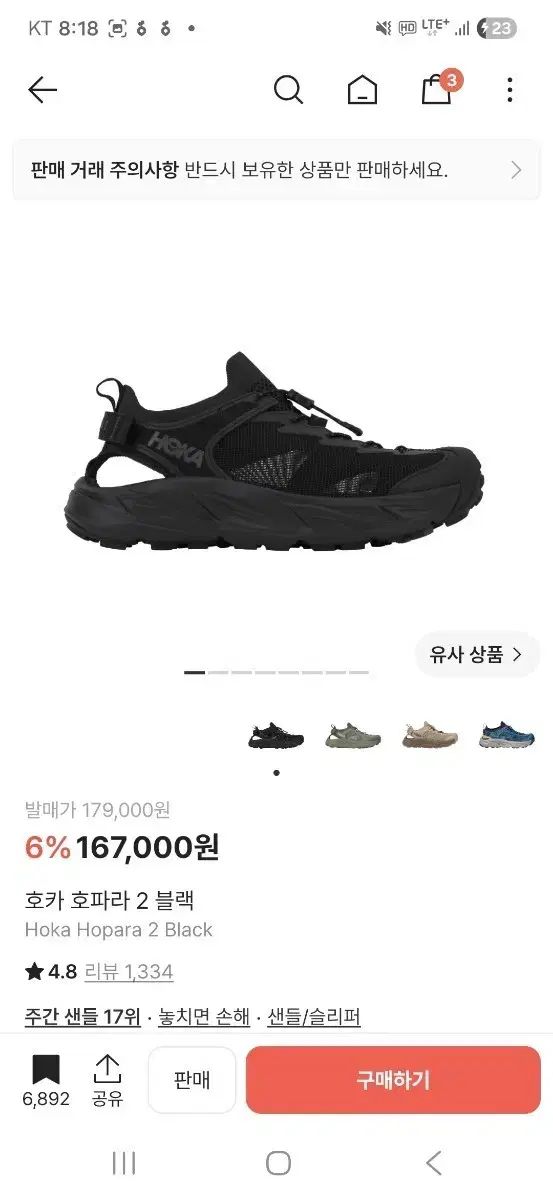Screen dimensions: 553x1200
Task: Open the 판매 거래 주의사항 banner
Action: point(276,170)
